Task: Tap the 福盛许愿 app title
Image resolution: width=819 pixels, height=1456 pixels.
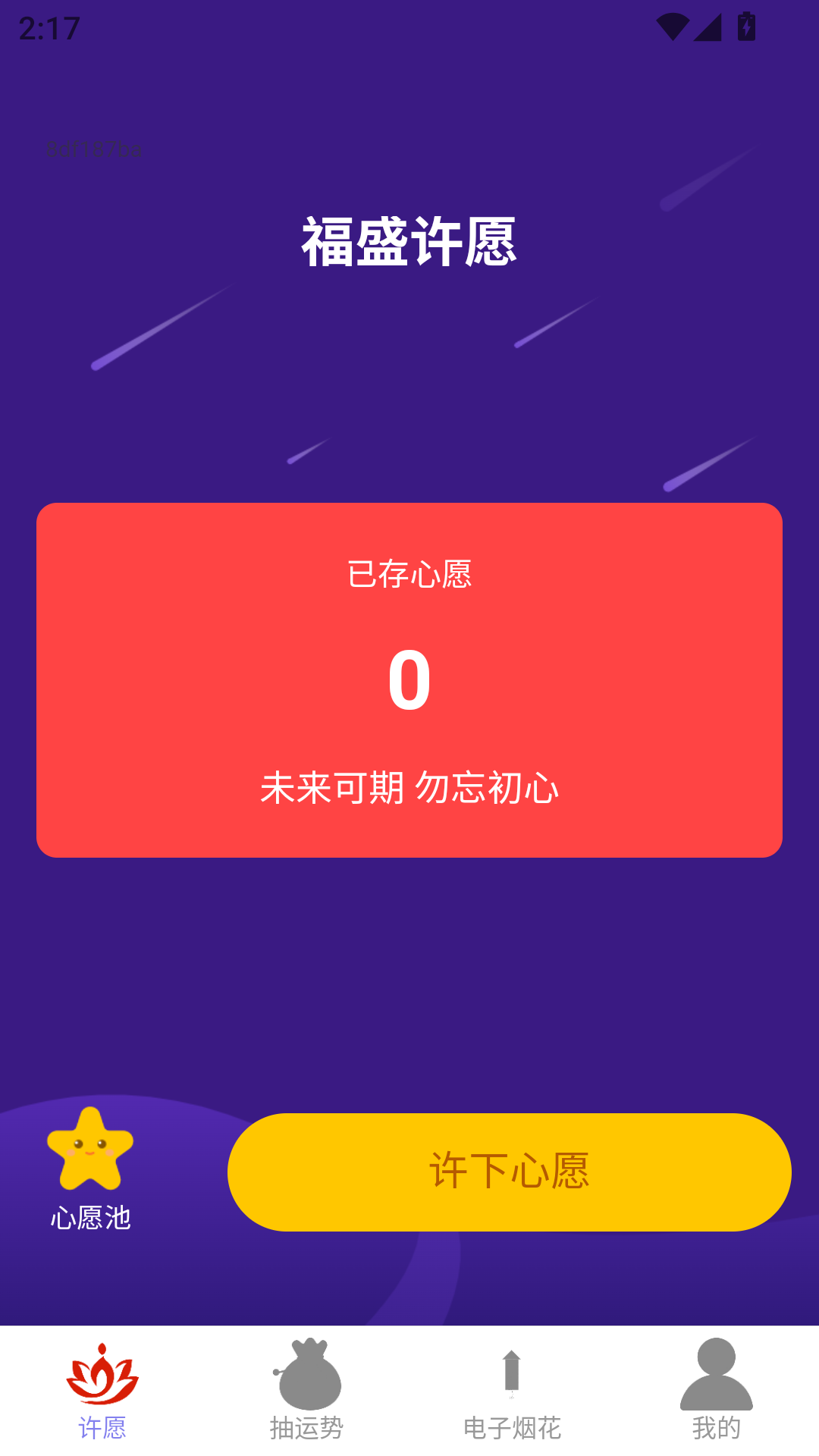Action: pyautogui.click(x=409, y=241)
